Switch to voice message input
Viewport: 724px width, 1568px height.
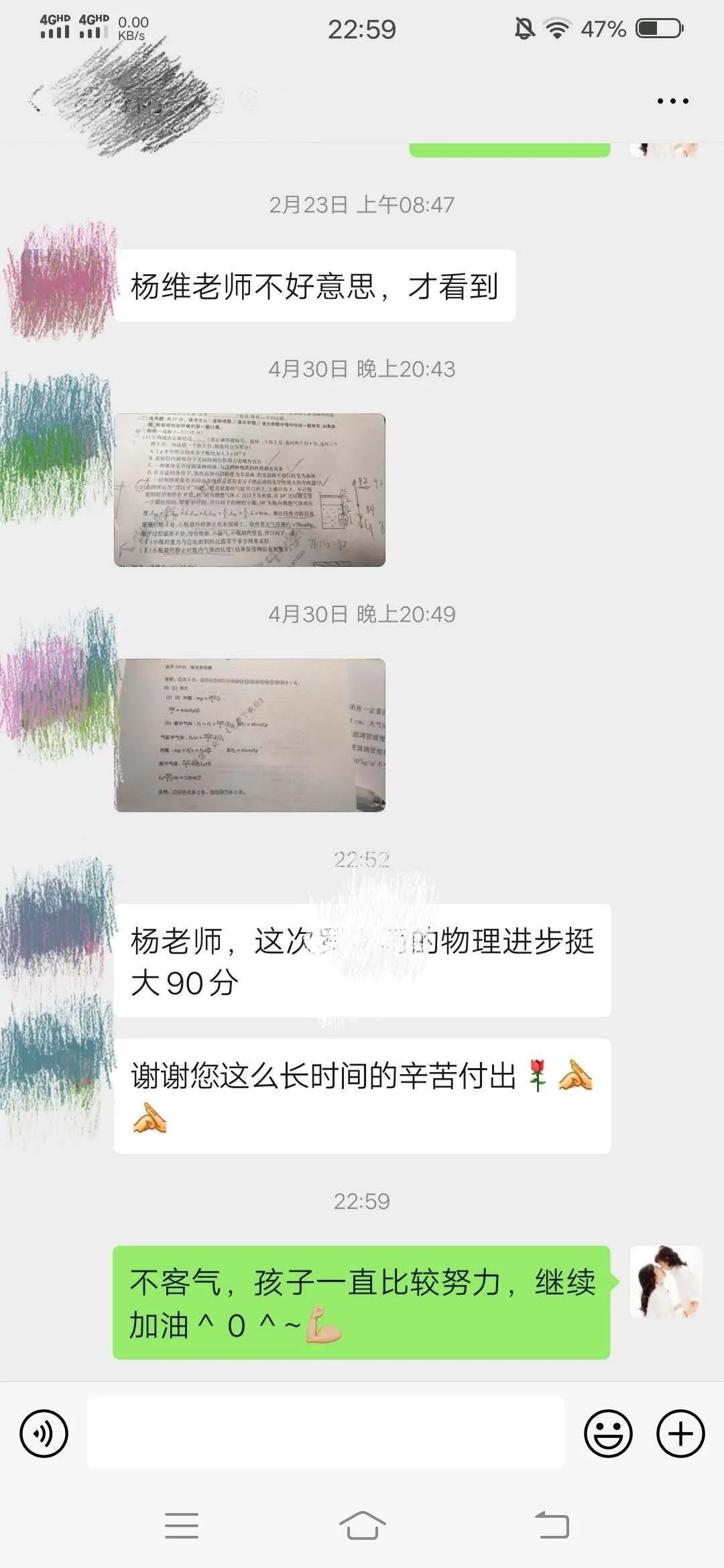coord(44,1434)
